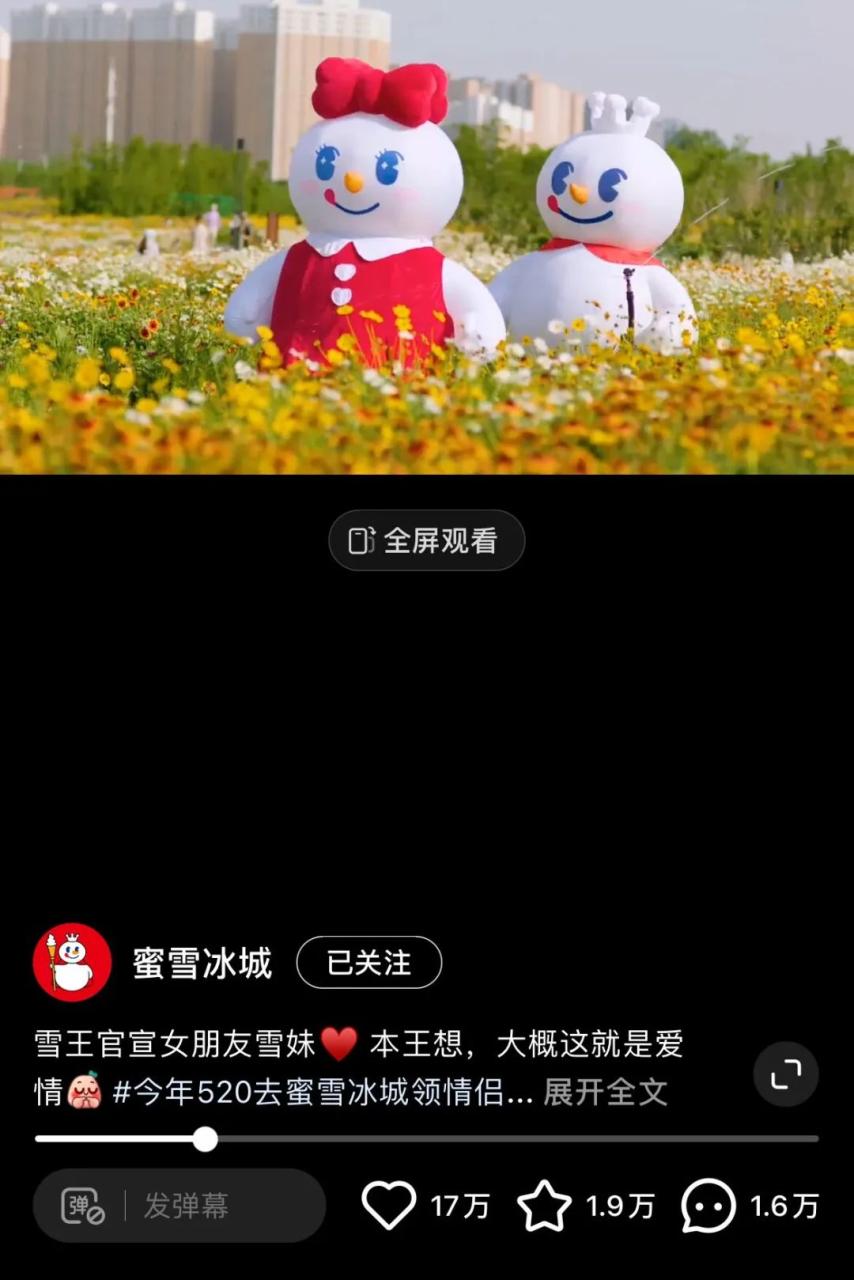Tap 全屏观看 to watch fullscreen
This screenshot has height=1280, width=854.
tap(426, 541)
